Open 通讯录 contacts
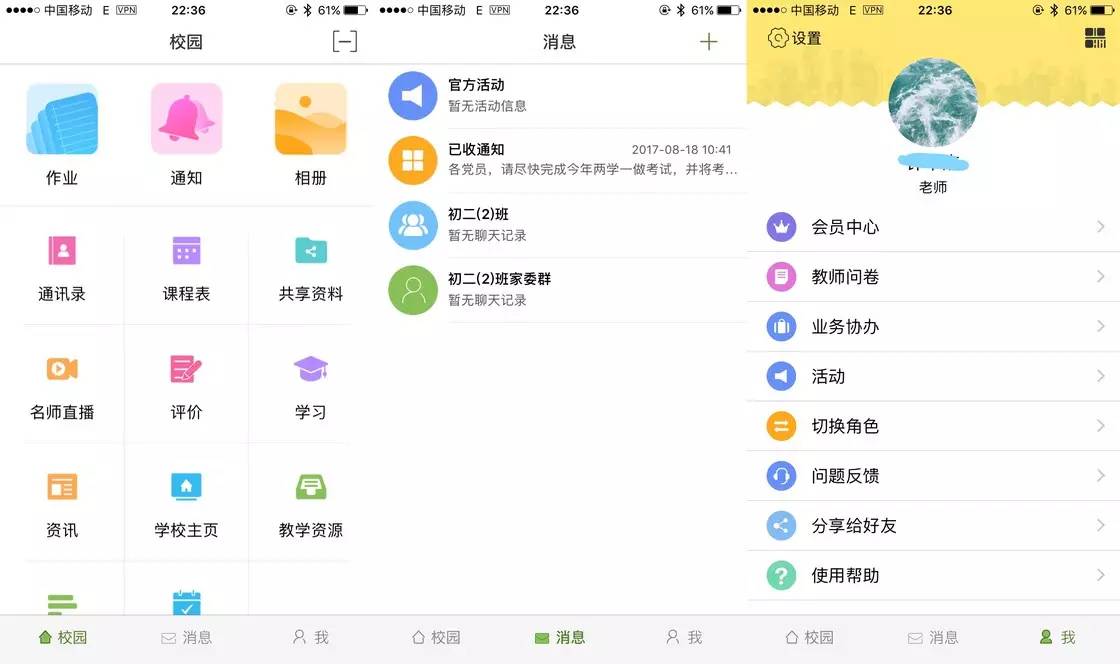This screenshot has width=1120, height=664. (62, 267)
